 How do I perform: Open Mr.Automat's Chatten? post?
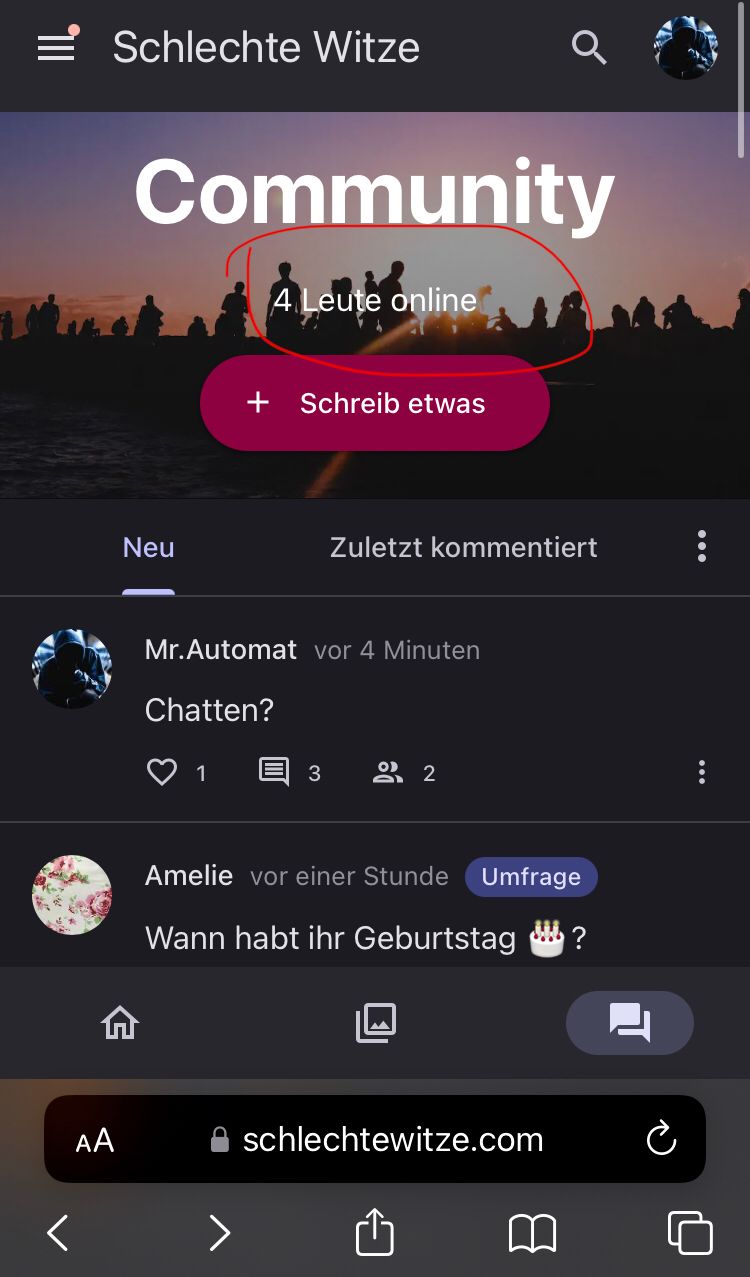(209, 710)
